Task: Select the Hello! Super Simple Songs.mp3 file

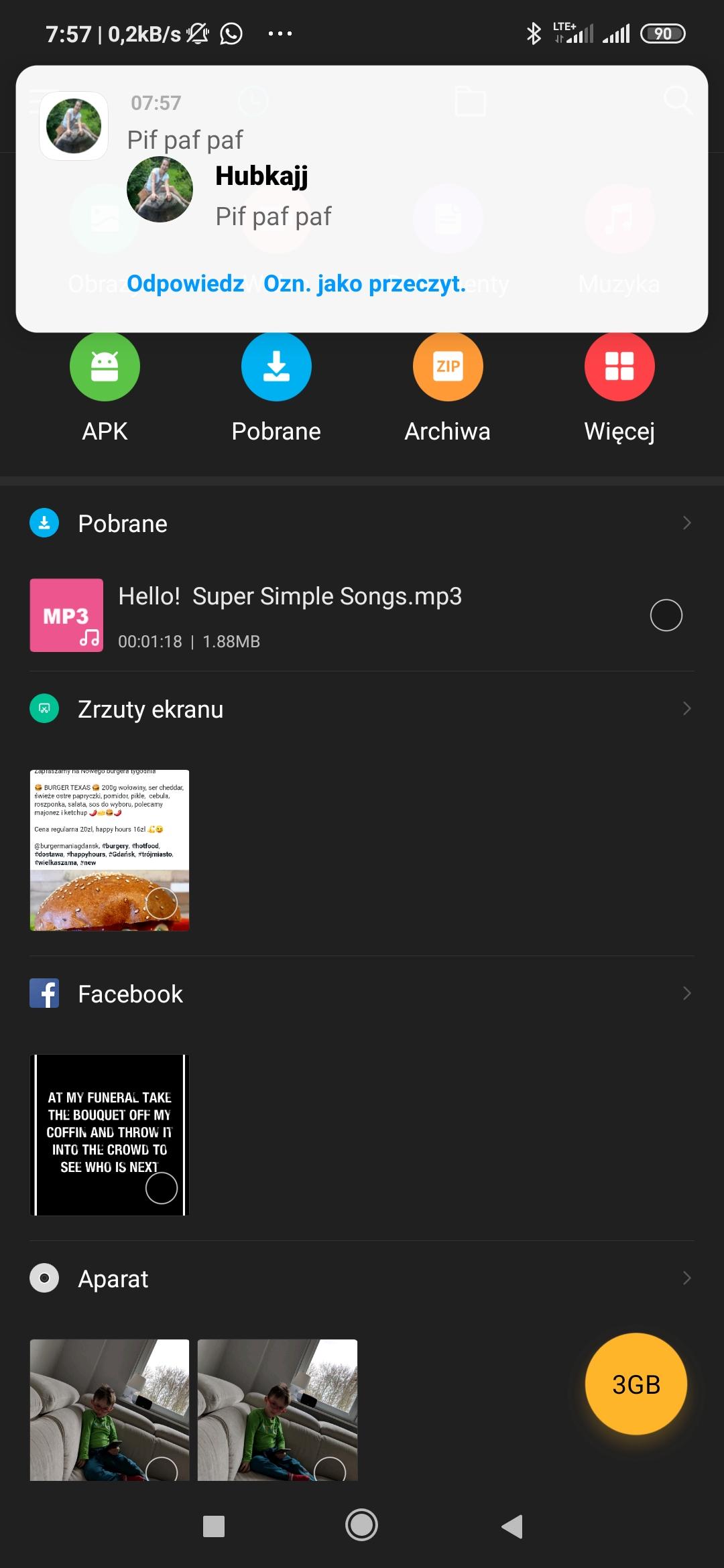Action: [x=666, y=615]
